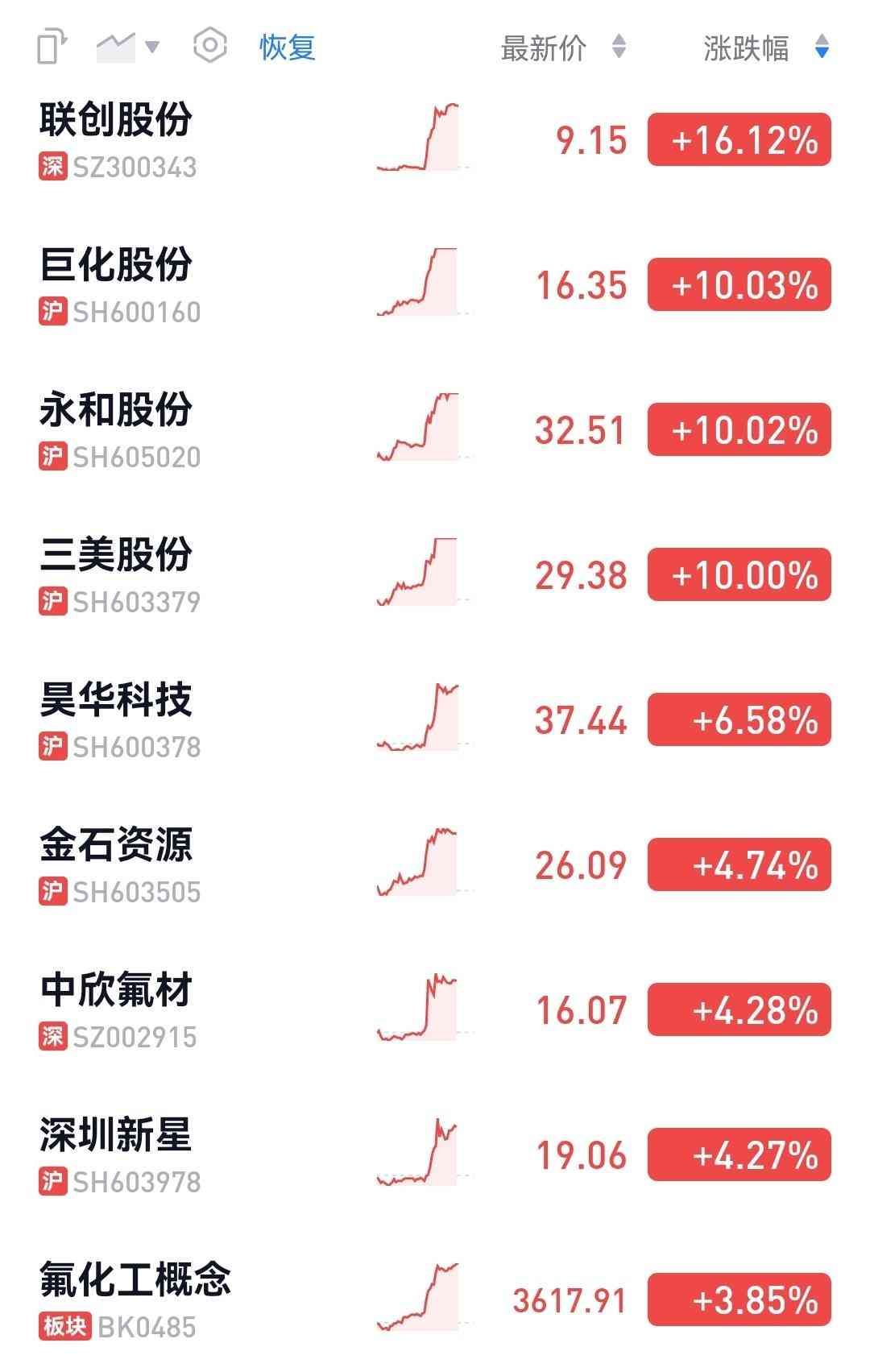
Task: Open the chart style dropdown
Action: 128,47
